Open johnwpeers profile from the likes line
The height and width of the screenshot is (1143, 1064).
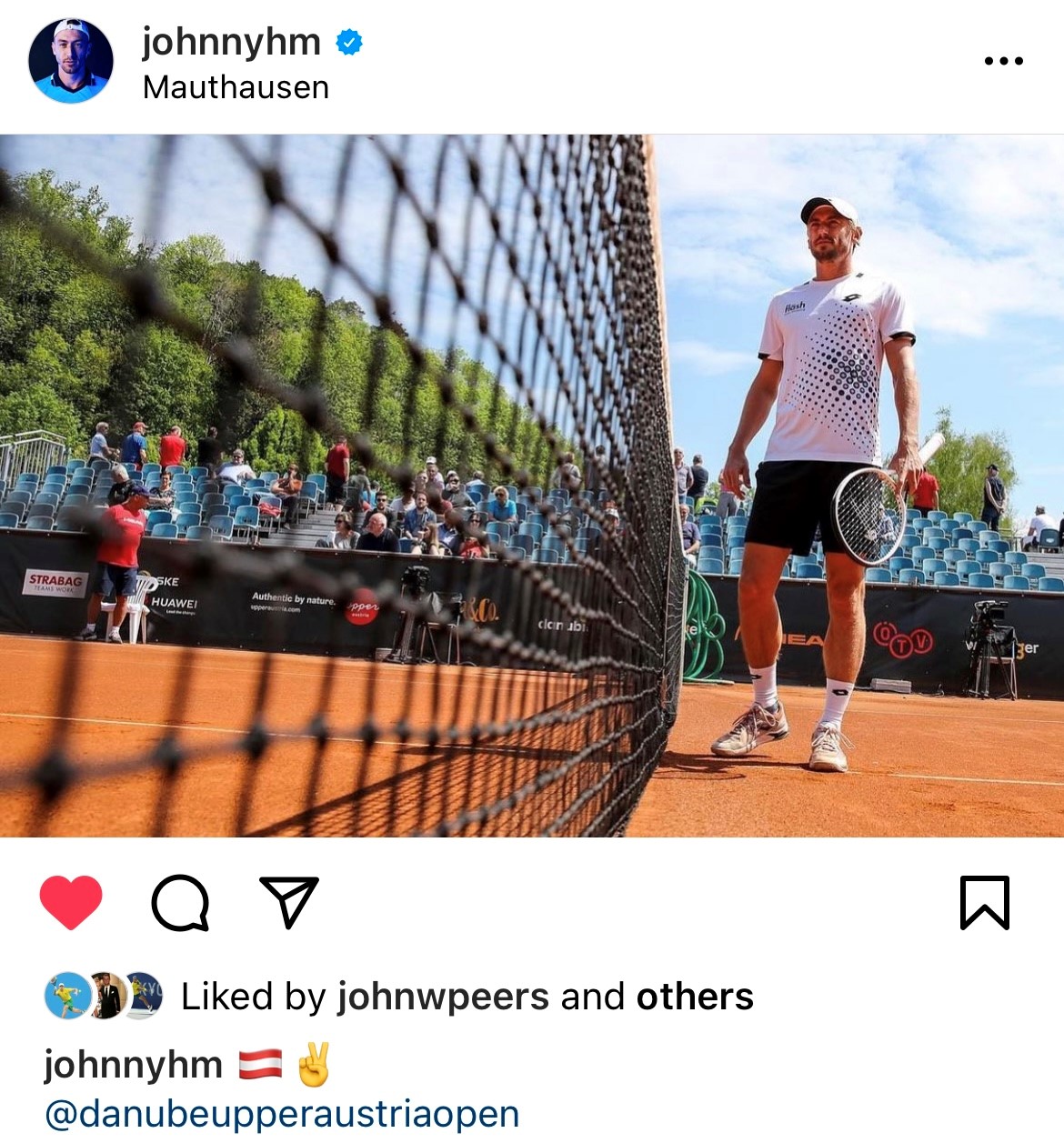click(443, 997)
